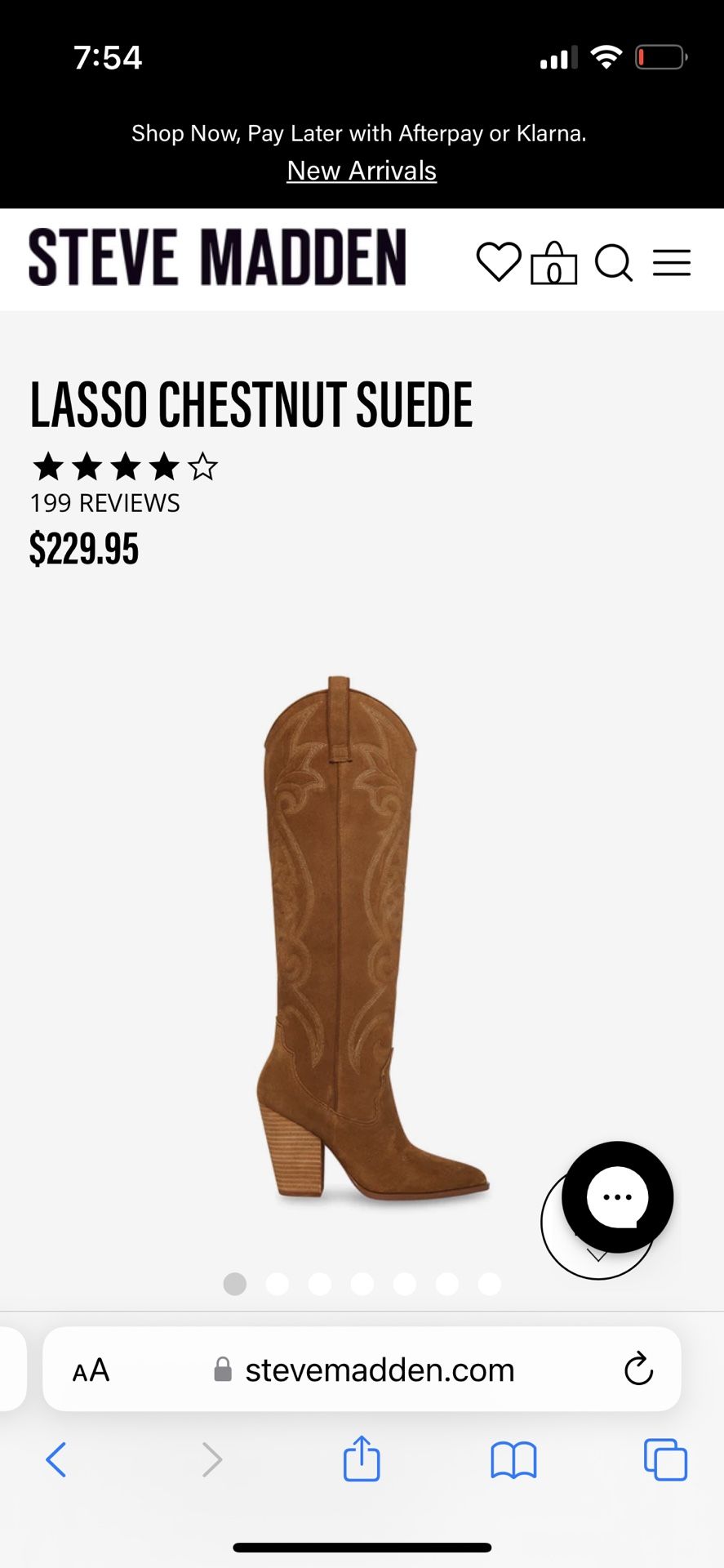Open the New Arrivals link
This screenshot has height=1568, width=724.
362,171
